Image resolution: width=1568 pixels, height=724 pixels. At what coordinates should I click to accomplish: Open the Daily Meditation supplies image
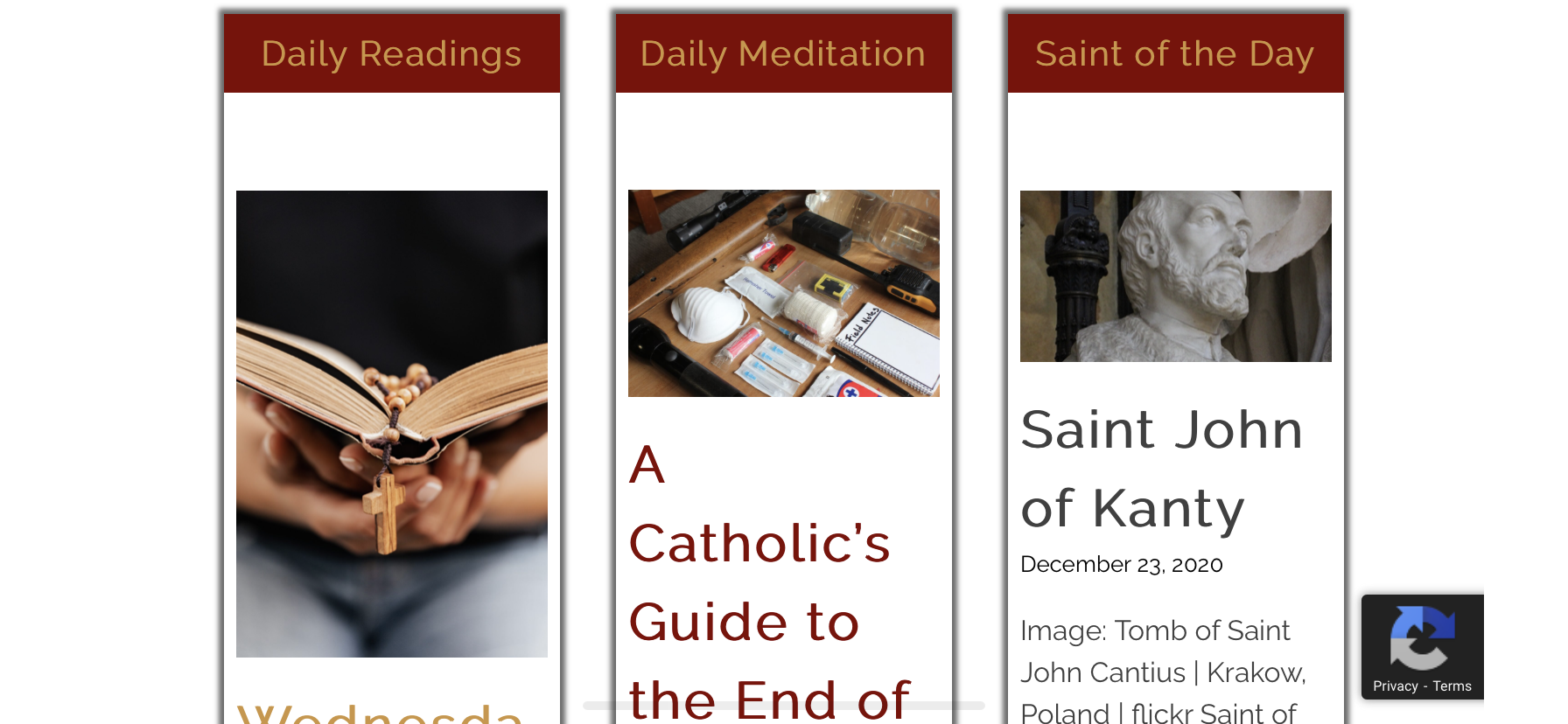click(x=783, y=293)
